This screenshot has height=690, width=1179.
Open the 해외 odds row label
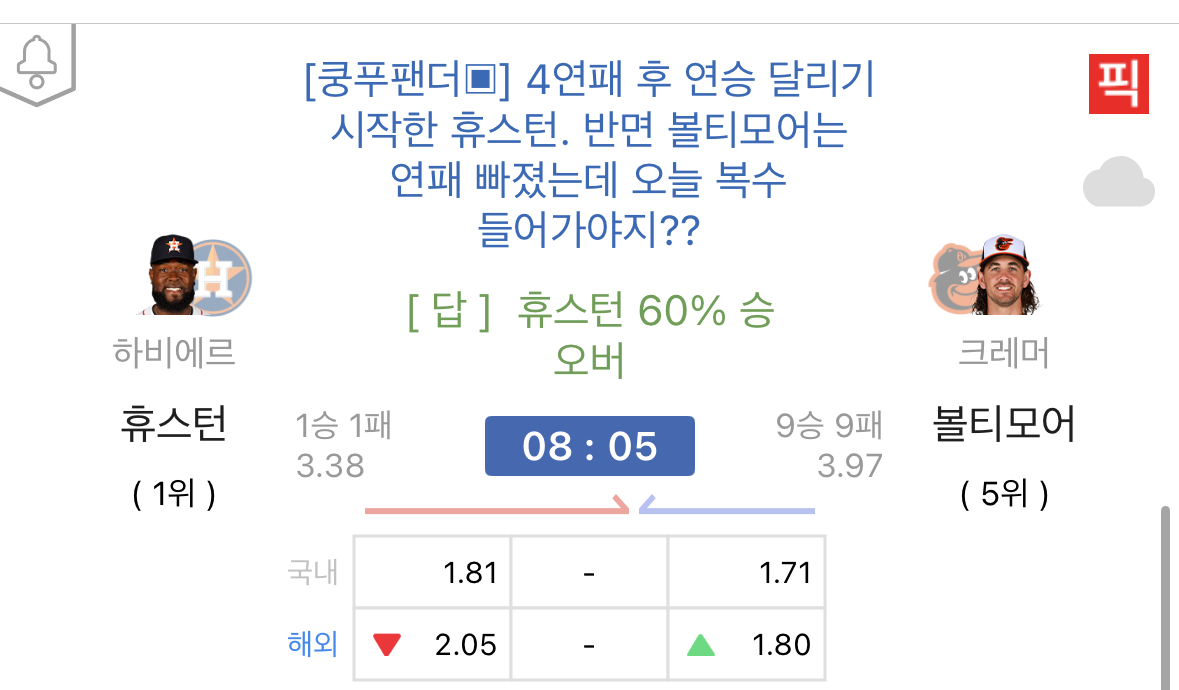coord(312,644)
